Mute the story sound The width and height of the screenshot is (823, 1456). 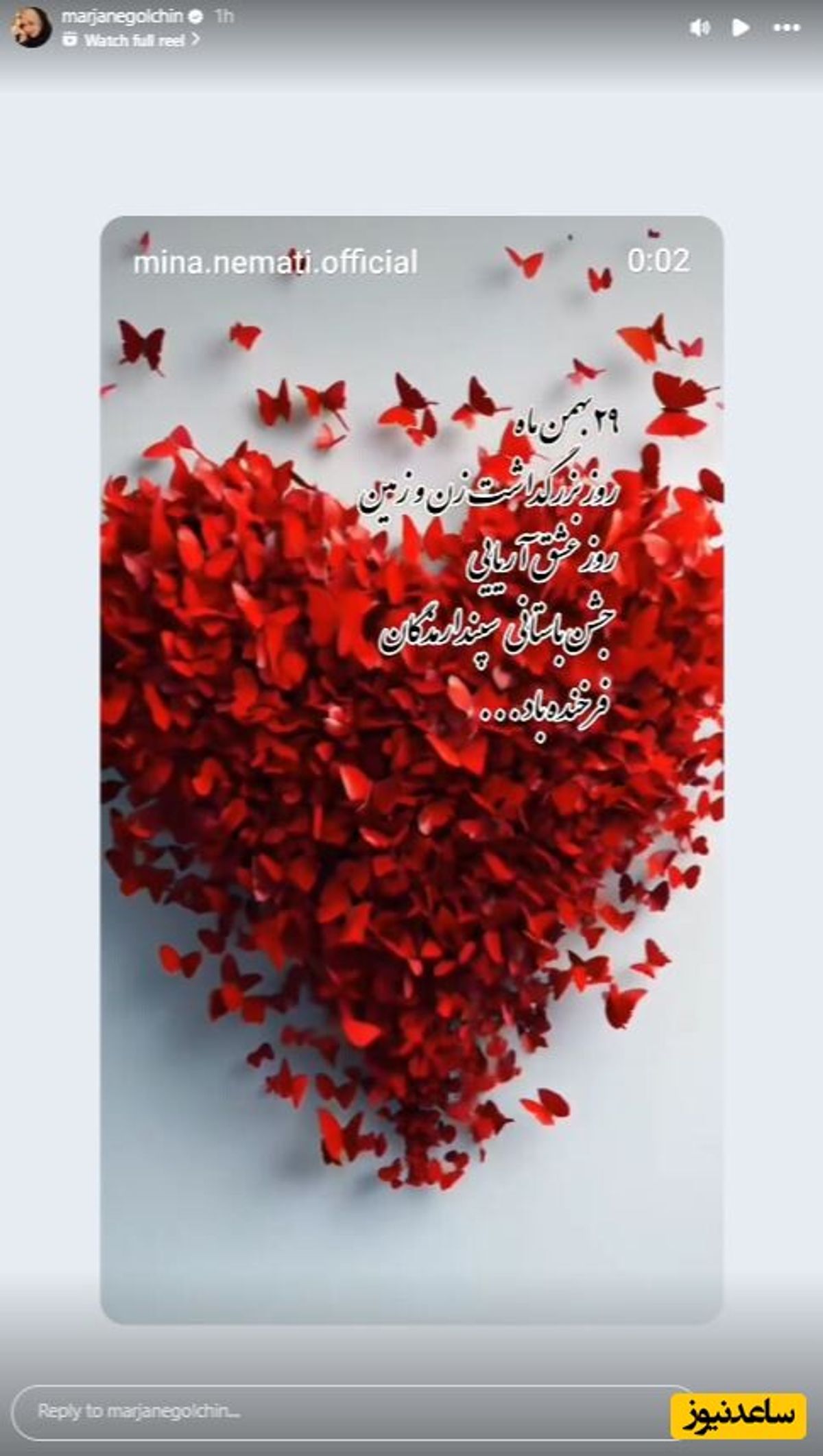click(700, 28)
